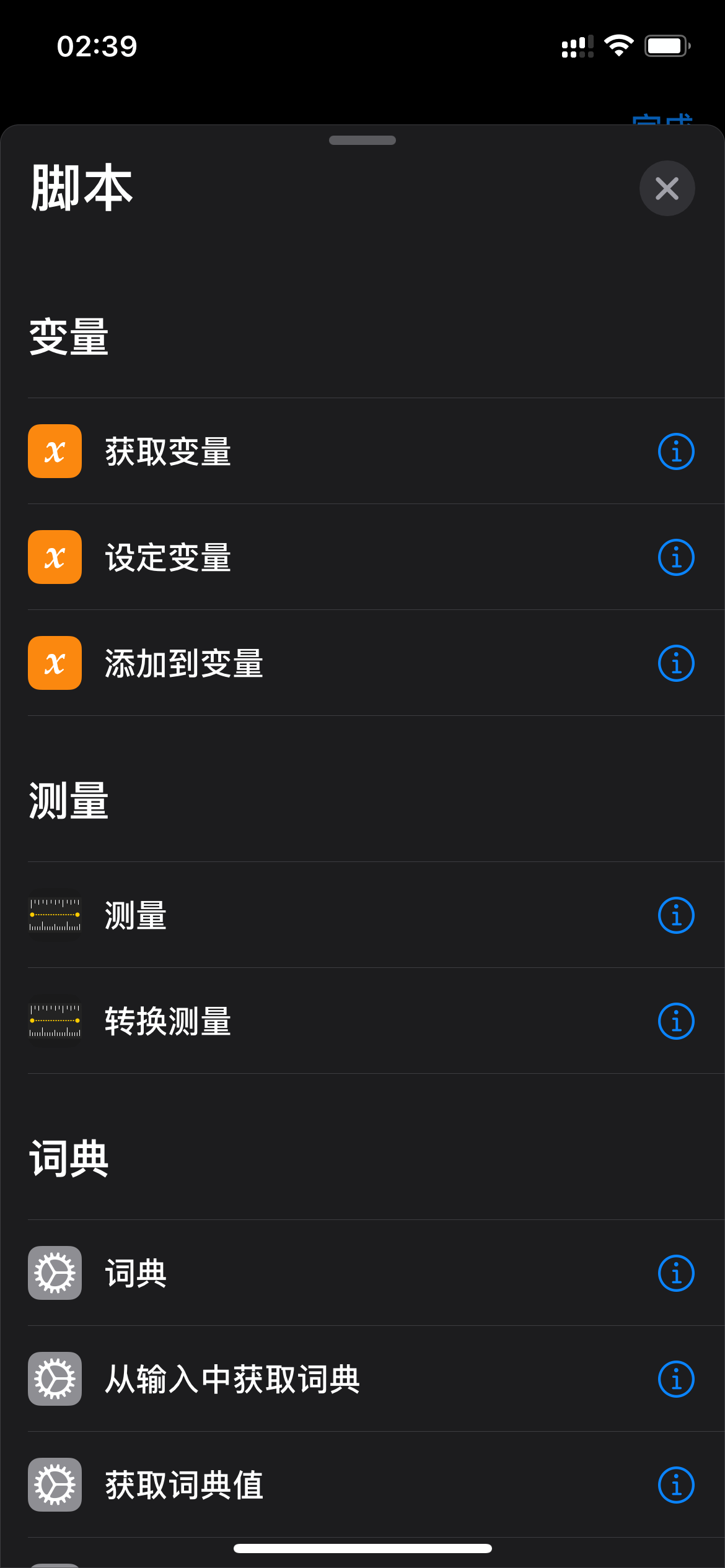Open info for the 词典 action
The image size is (725, 1568).
[x=676, y=1273]
